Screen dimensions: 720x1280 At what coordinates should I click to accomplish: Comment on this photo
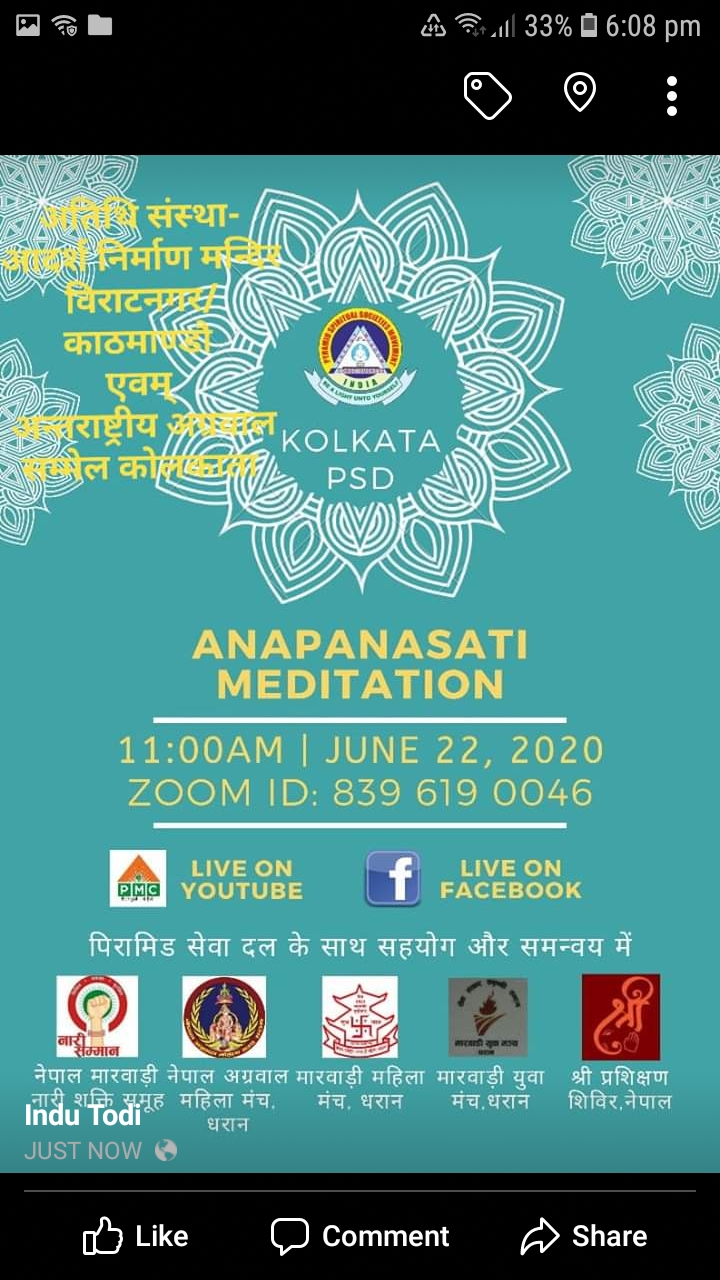360,1236
